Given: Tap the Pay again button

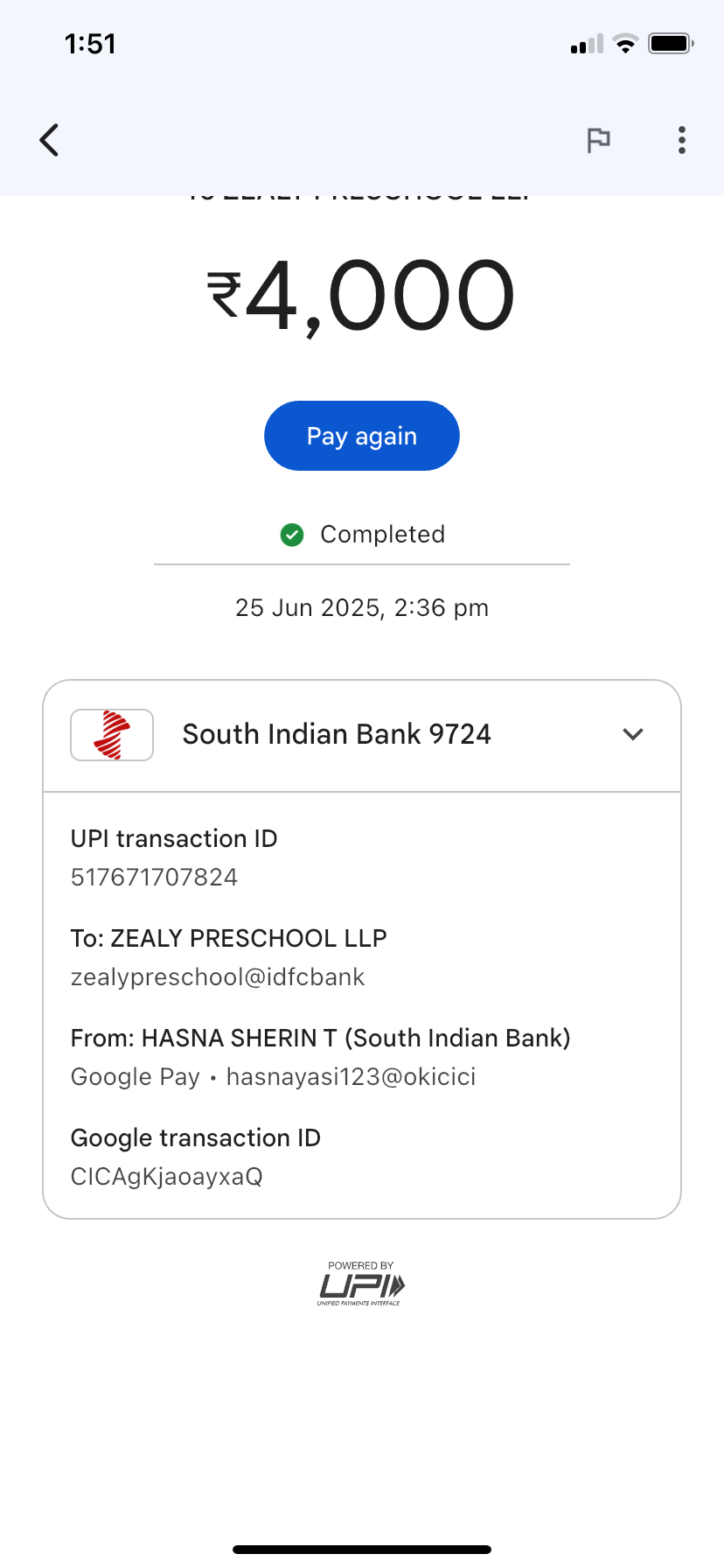Looking at the screenshot, I should 362,436.
